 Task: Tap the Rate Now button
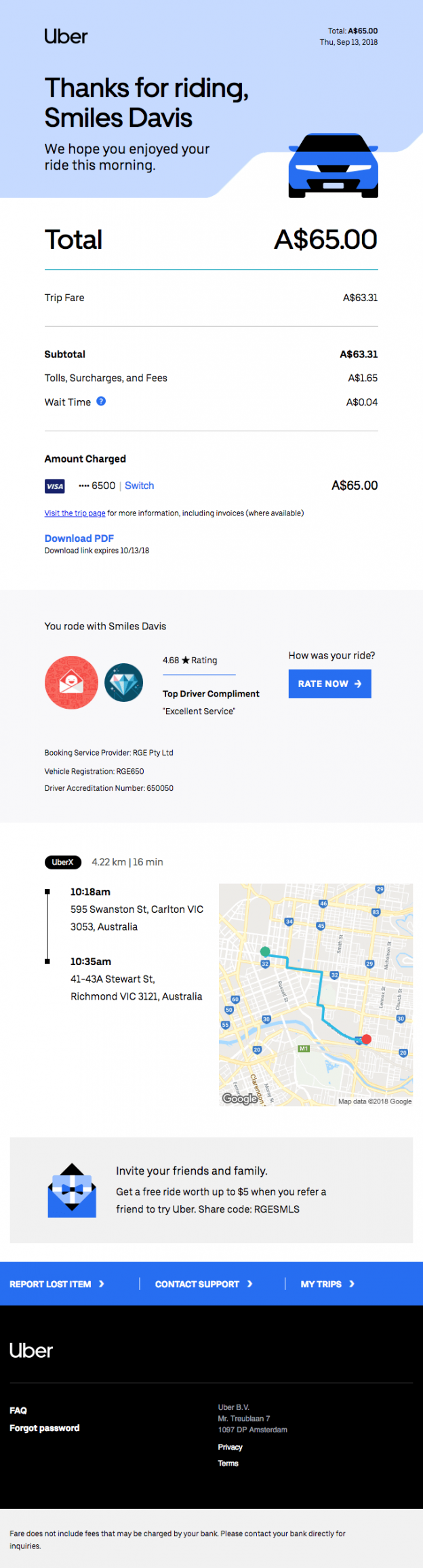(329, 684)
